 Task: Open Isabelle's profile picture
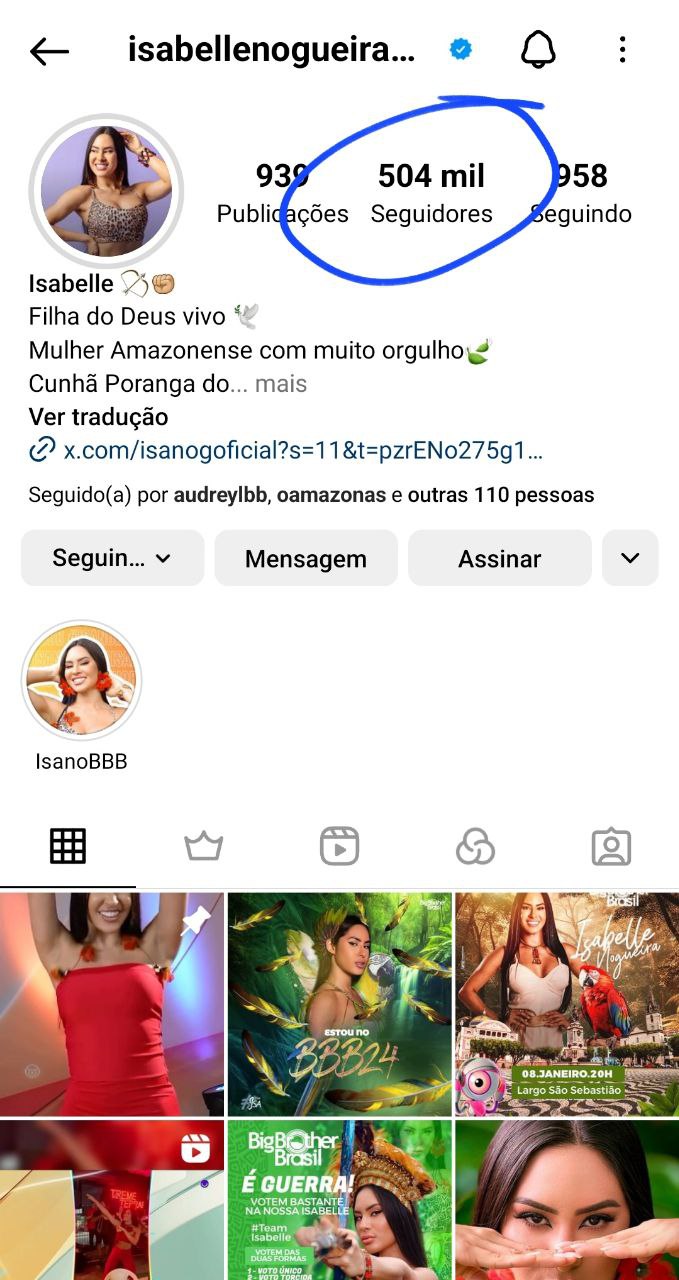tap(106, 191)
